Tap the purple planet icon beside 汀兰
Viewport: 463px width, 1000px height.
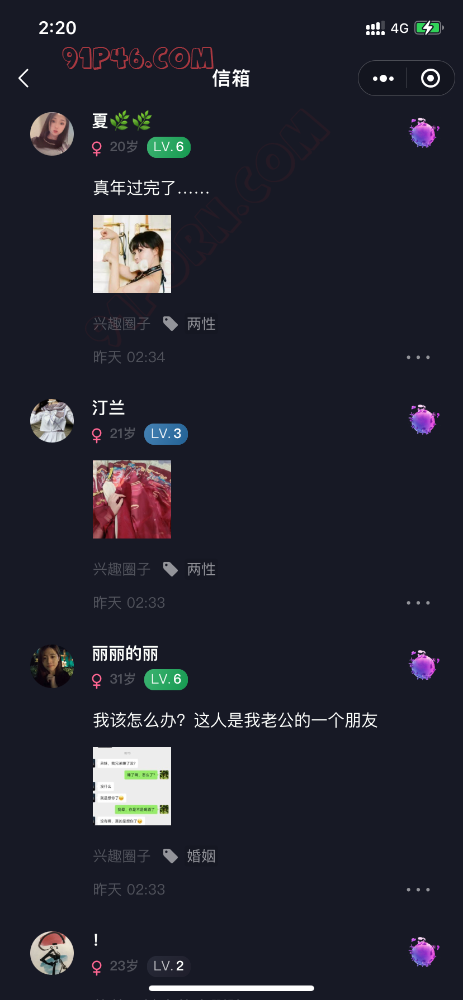tap(423, 419)
